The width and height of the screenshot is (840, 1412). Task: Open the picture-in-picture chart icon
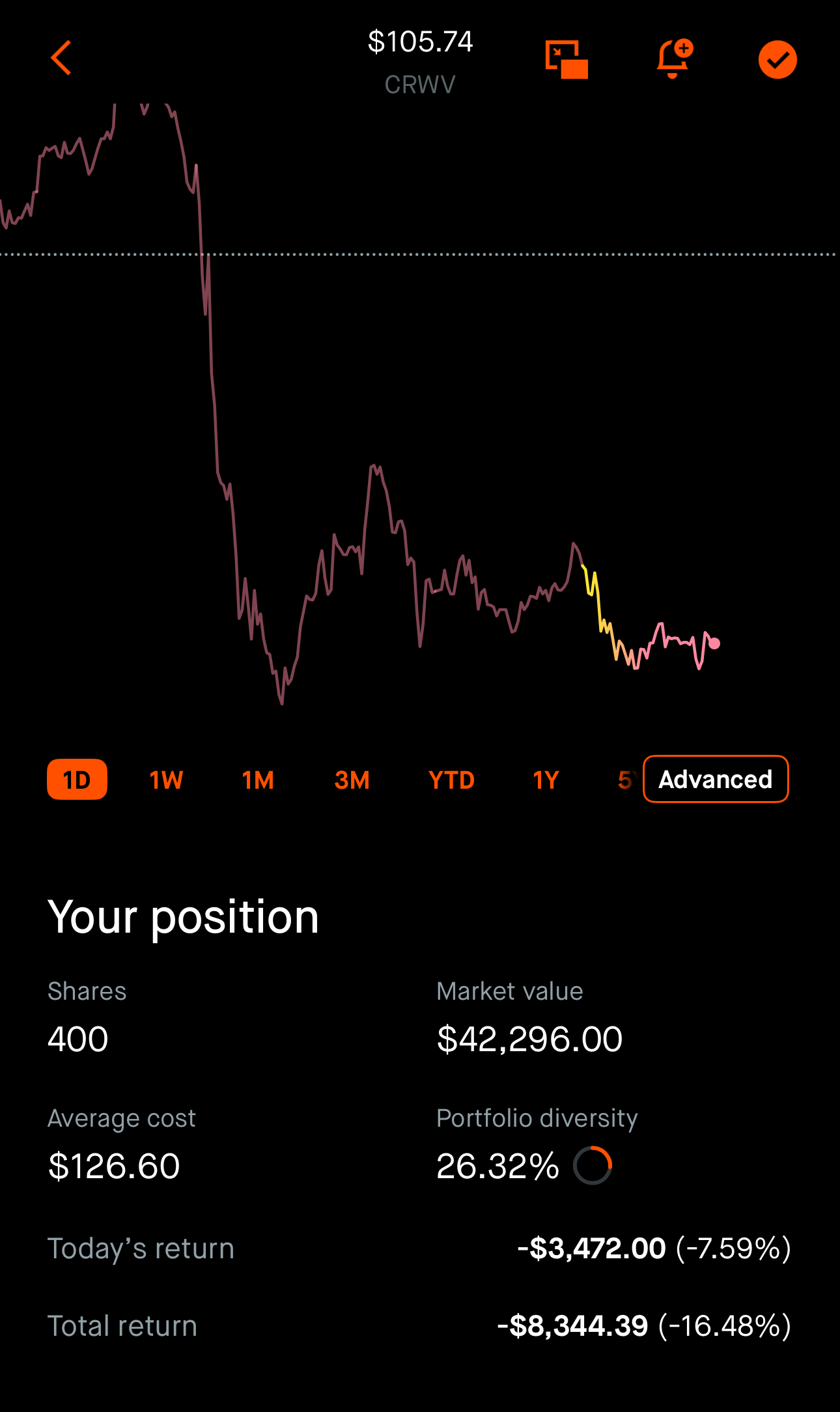click(x=567, y=59)
